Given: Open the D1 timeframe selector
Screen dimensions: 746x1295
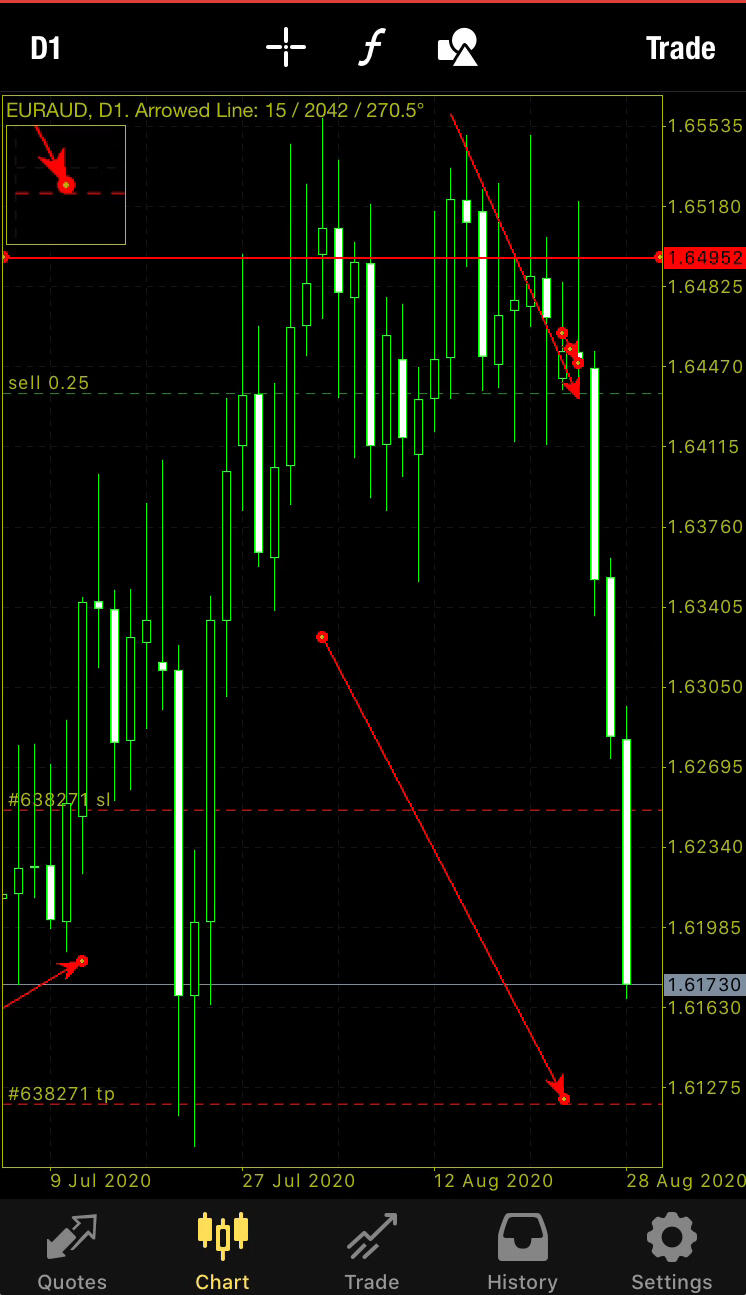Looking at the screenshot, I should 46,48.
